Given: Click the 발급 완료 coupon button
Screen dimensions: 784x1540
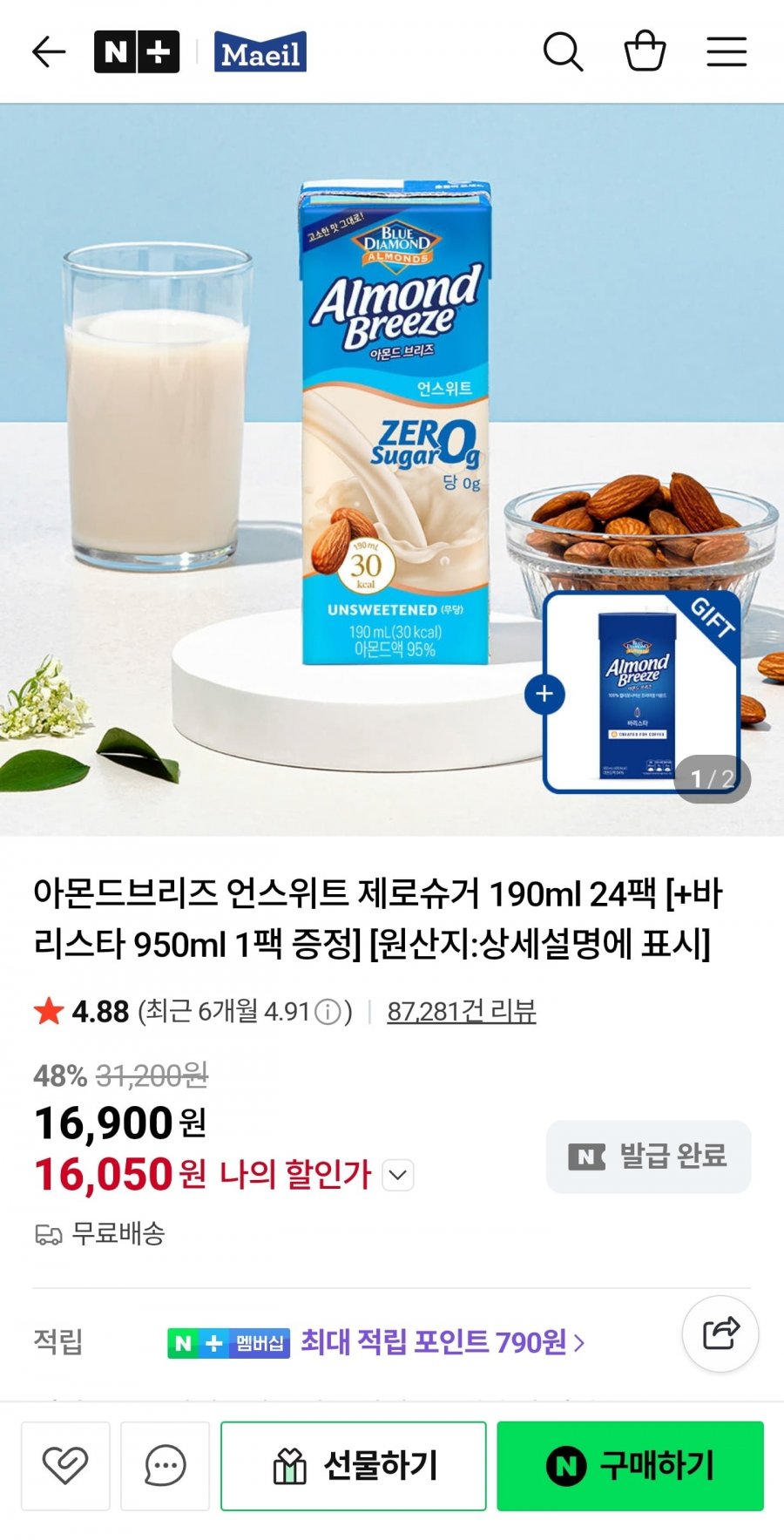Looking at the screenshot, I should click(x=646, y=1157).
